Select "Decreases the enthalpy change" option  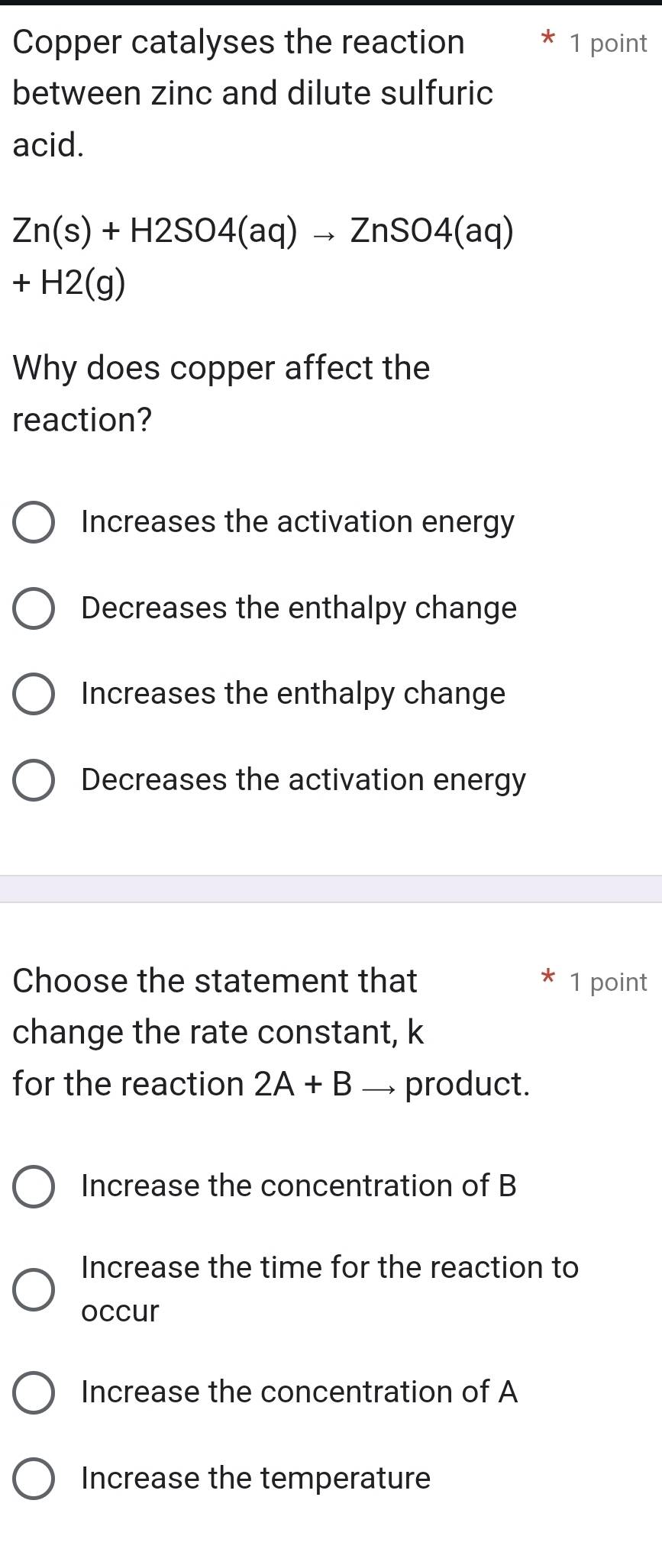(x=299, y=608)
